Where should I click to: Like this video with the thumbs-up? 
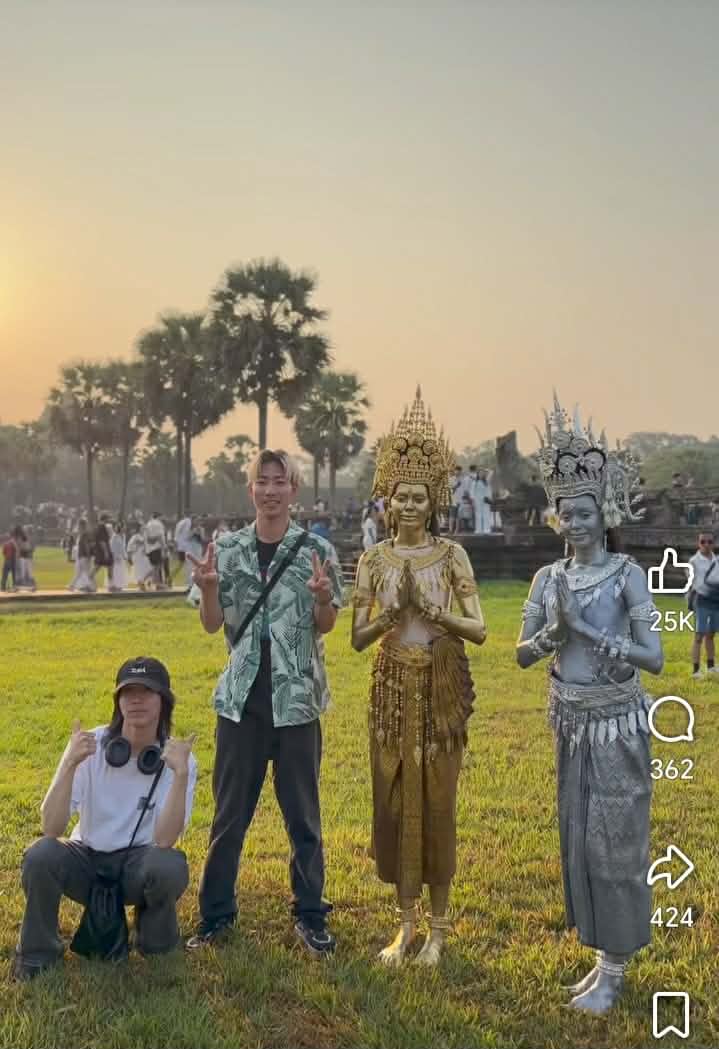(x=671, y=574)
